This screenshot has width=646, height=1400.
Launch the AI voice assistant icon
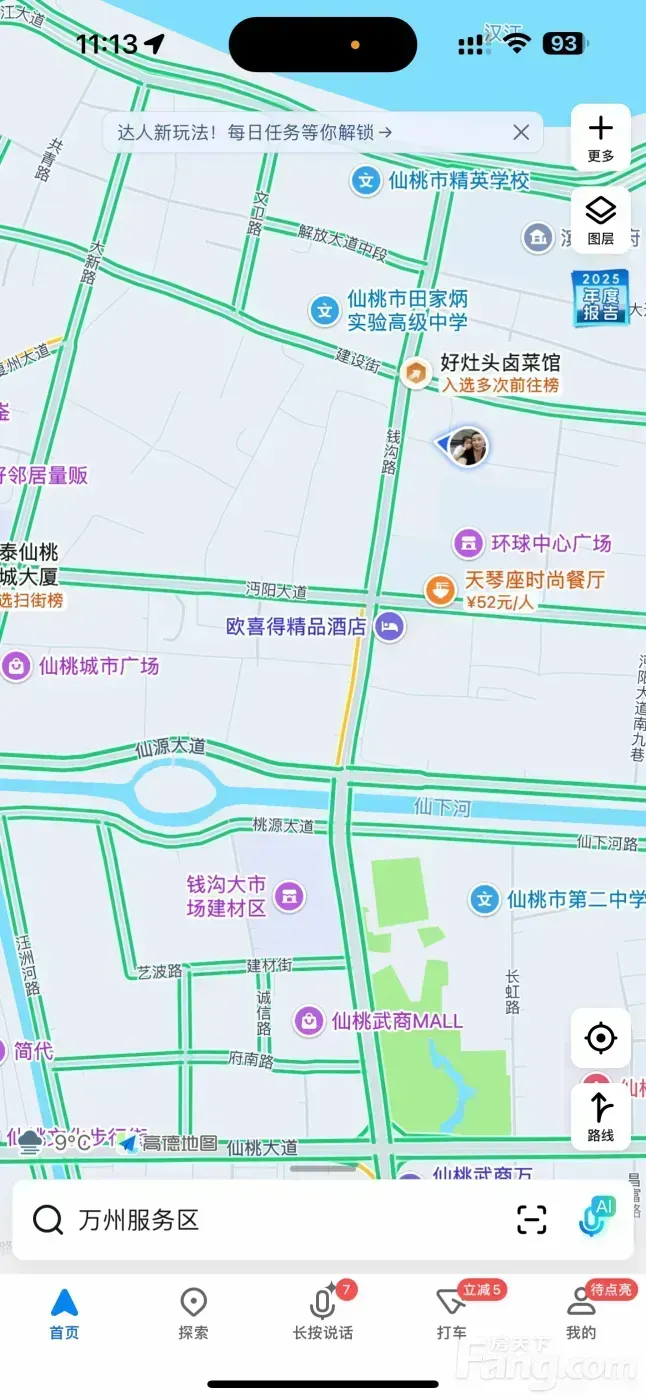598,1218
